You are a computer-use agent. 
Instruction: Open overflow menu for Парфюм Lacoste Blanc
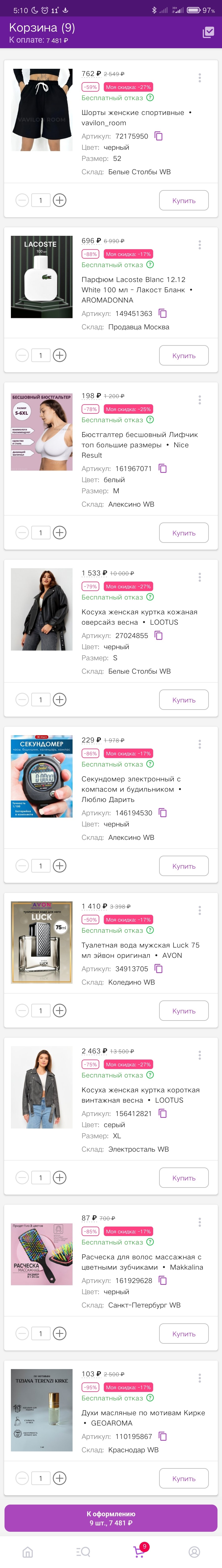(x=200, y=245)
